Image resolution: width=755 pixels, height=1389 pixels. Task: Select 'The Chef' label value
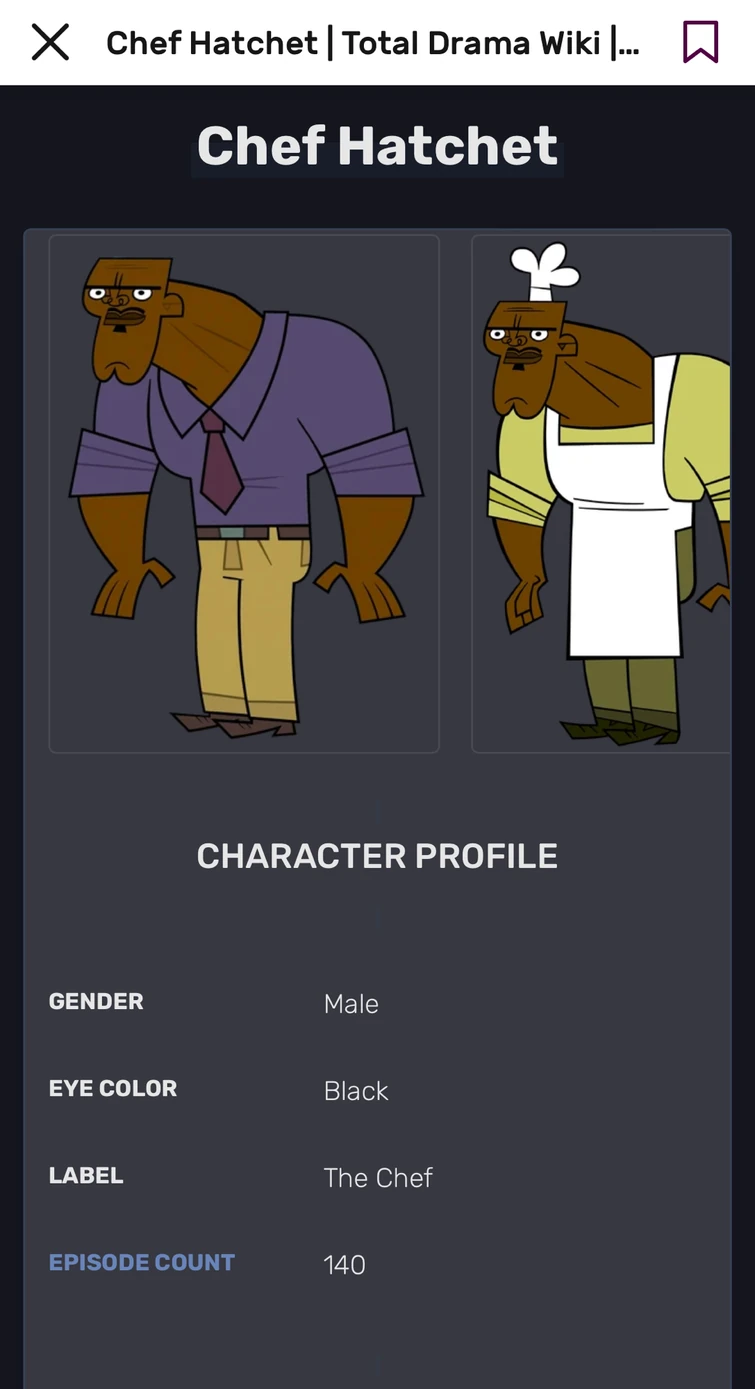[377, 1178]
